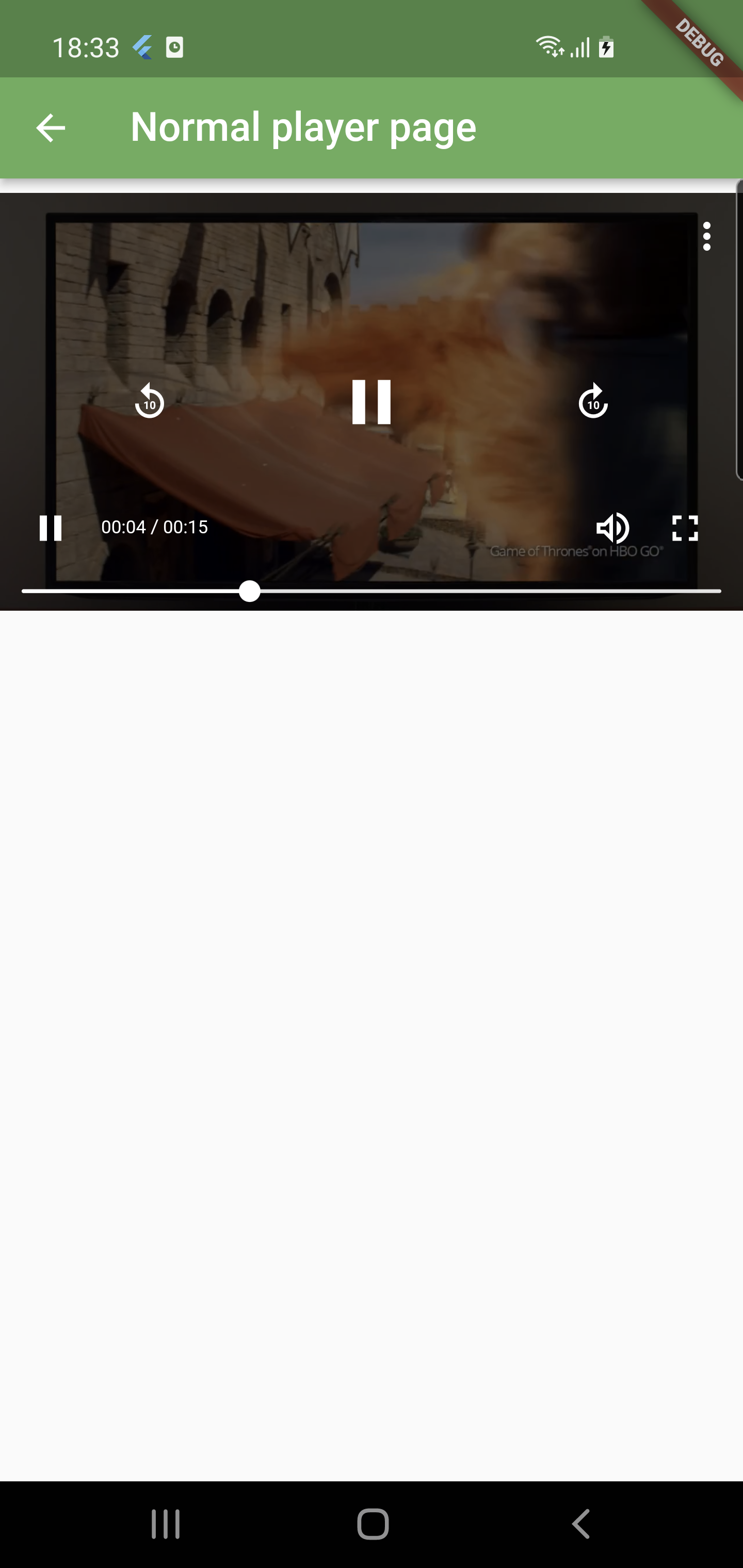Pause using the small bottom-left control

click(x=51, y=528)
